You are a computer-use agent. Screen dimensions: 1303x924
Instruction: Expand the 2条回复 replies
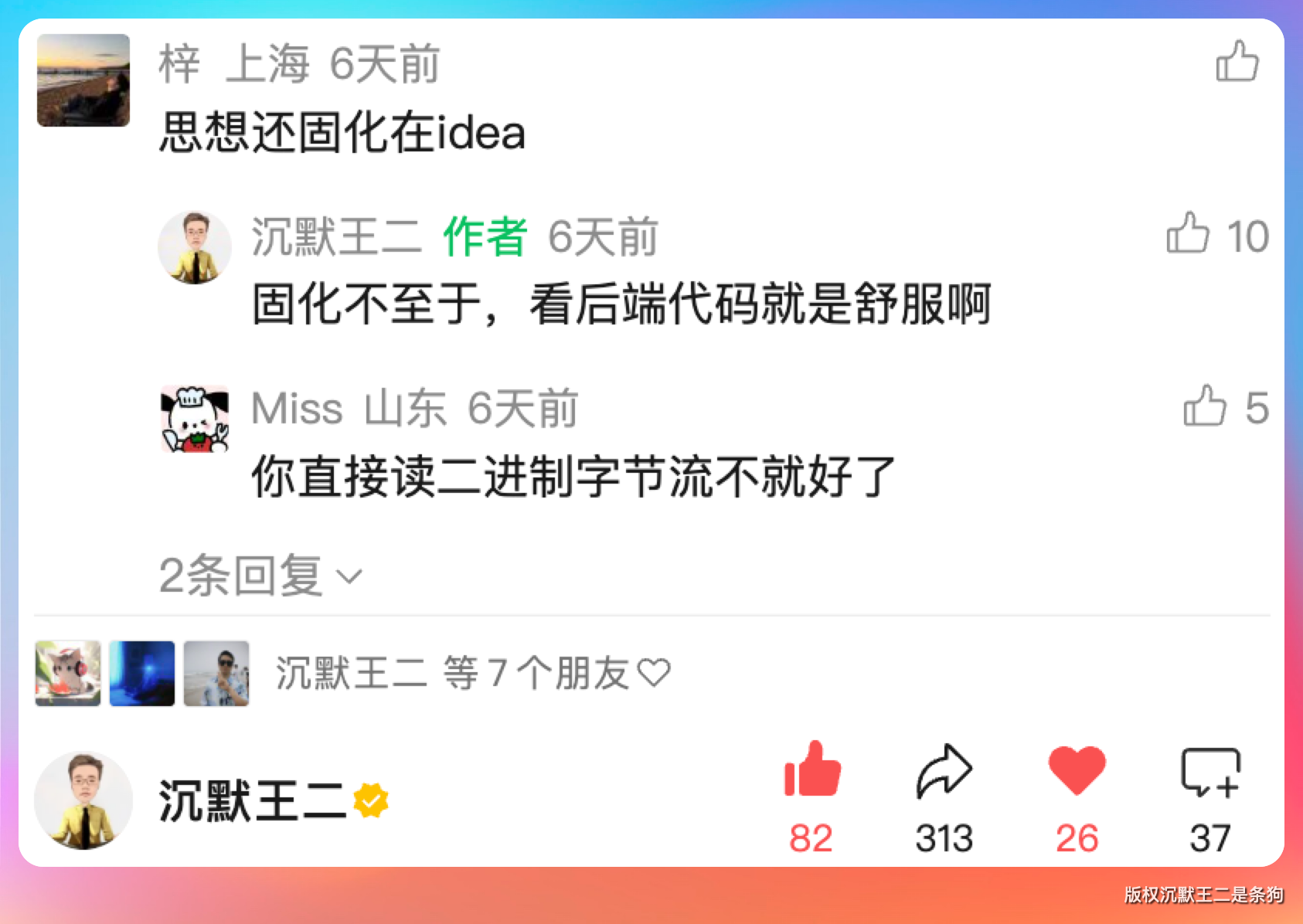[x=260, y=576]
